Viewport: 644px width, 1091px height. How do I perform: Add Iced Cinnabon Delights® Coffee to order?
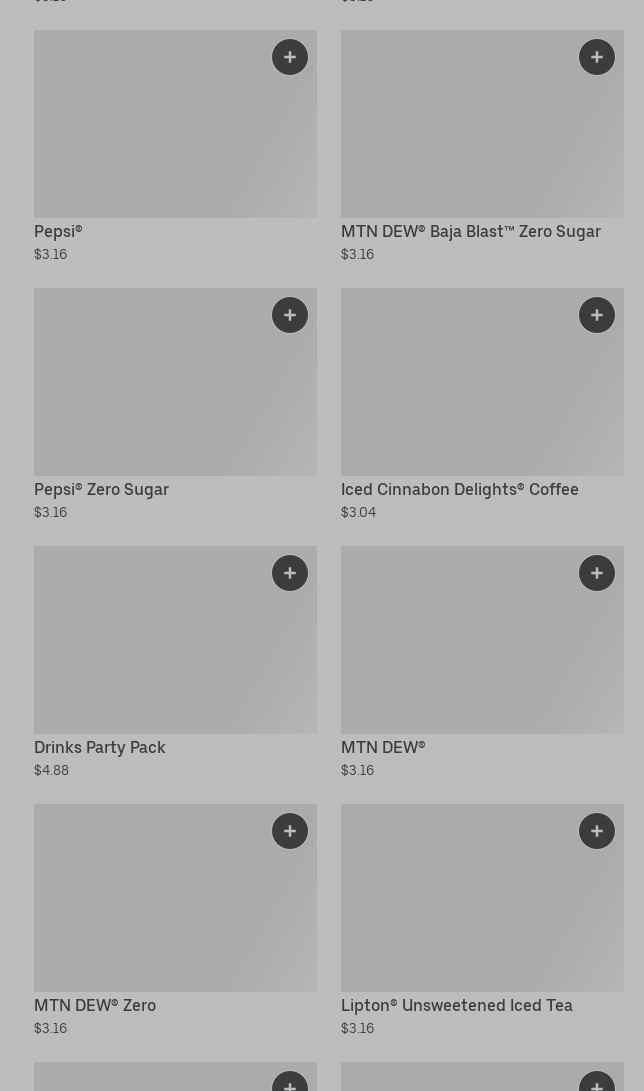click(597, 315)
